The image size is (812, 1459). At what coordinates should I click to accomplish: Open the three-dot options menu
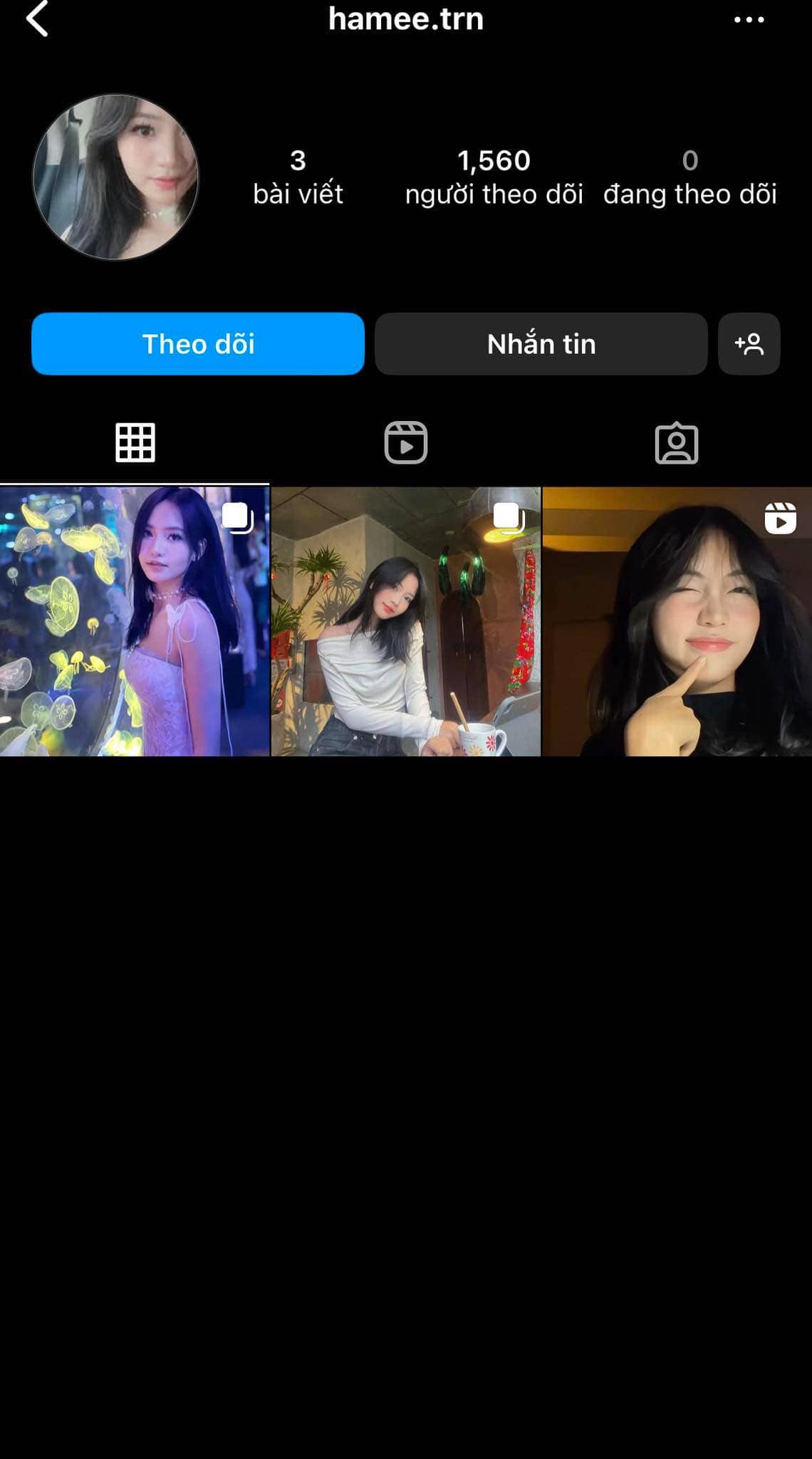click(x=749, y=20)
